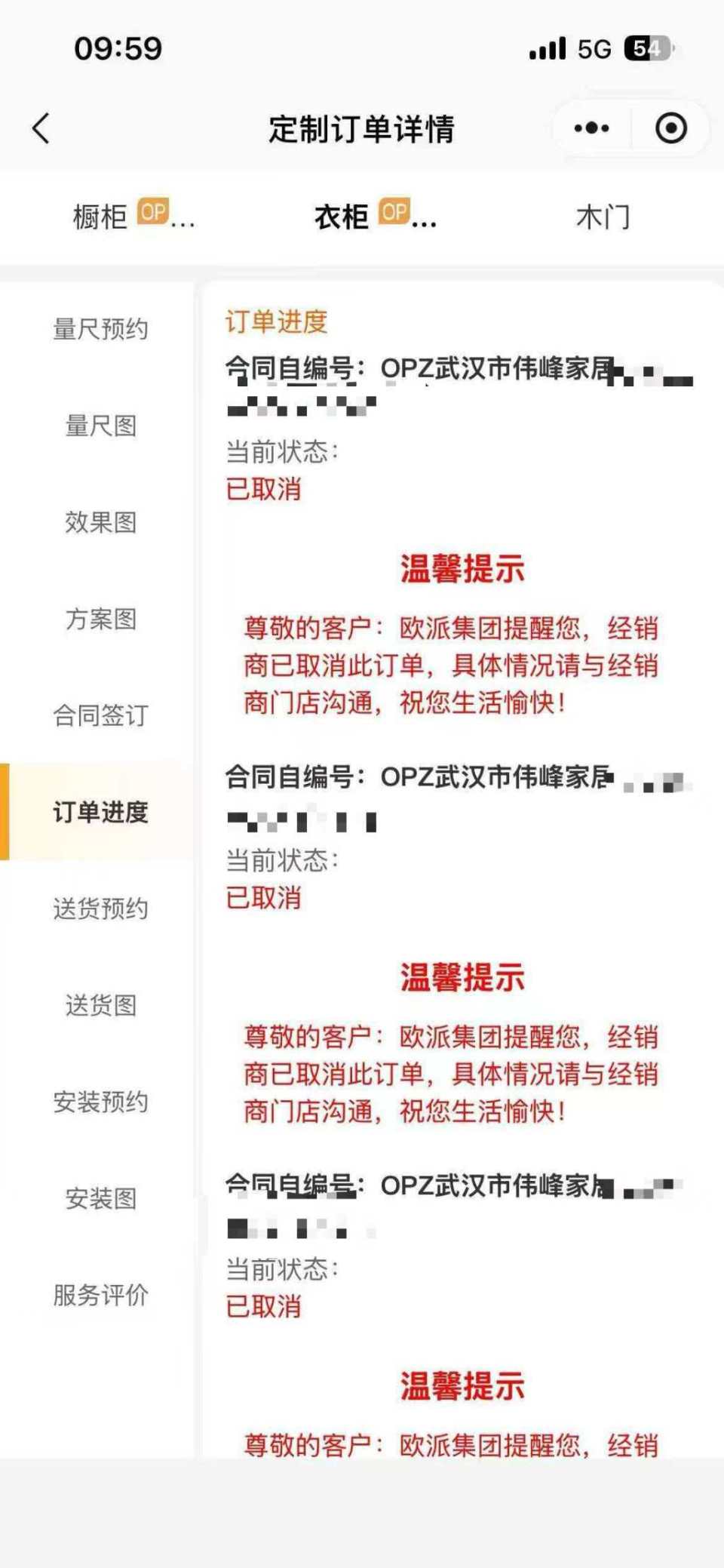
Task: Open 量尺预约 in the sidebar
Action: point(102,328)
